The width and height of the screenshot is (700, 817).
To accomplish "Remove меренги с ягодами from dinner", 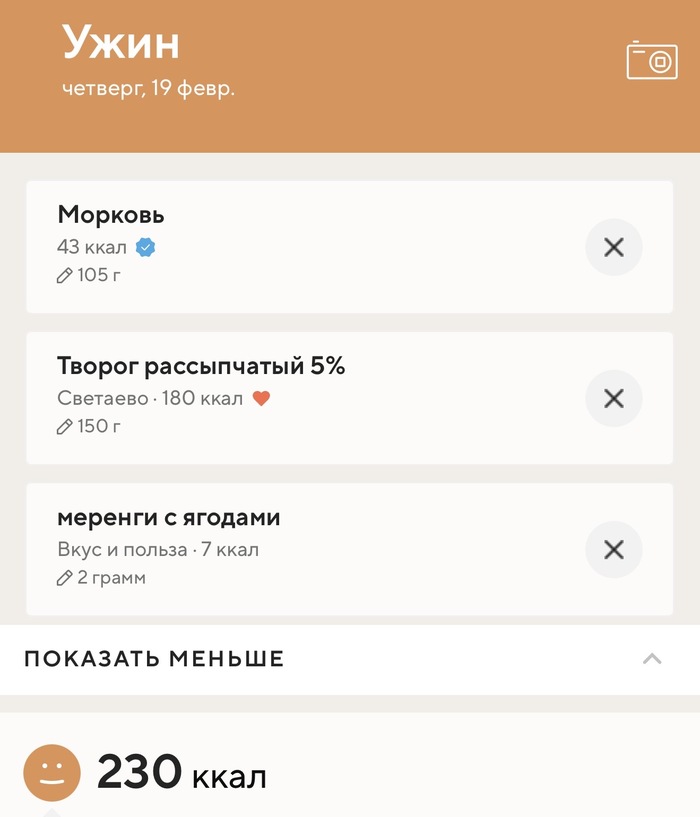I will (613, 549).
